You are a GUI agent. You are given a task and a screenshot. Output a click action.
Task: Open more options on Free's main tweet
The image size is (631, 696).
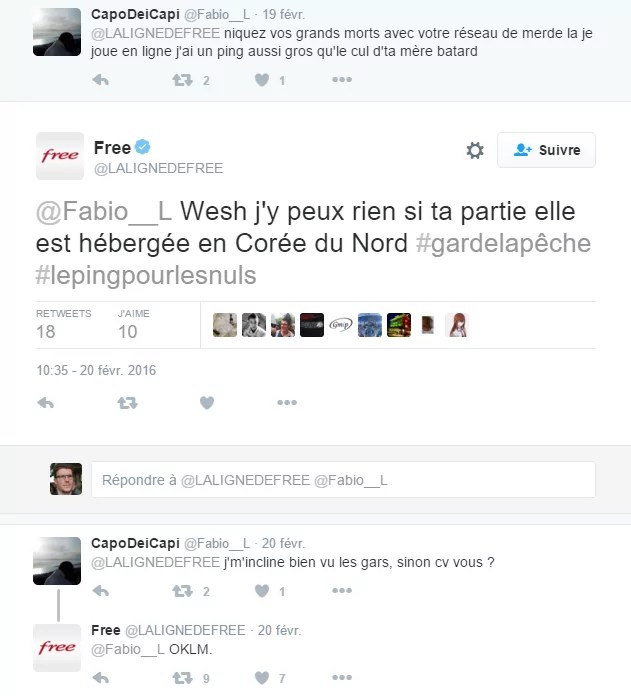(287, 403)
